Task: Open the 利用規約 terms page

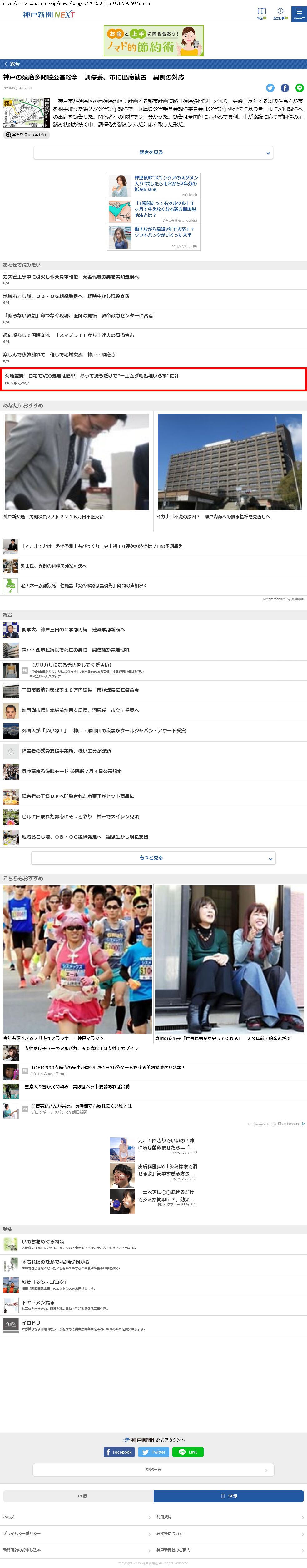Action: click(x=164, y=1516)
